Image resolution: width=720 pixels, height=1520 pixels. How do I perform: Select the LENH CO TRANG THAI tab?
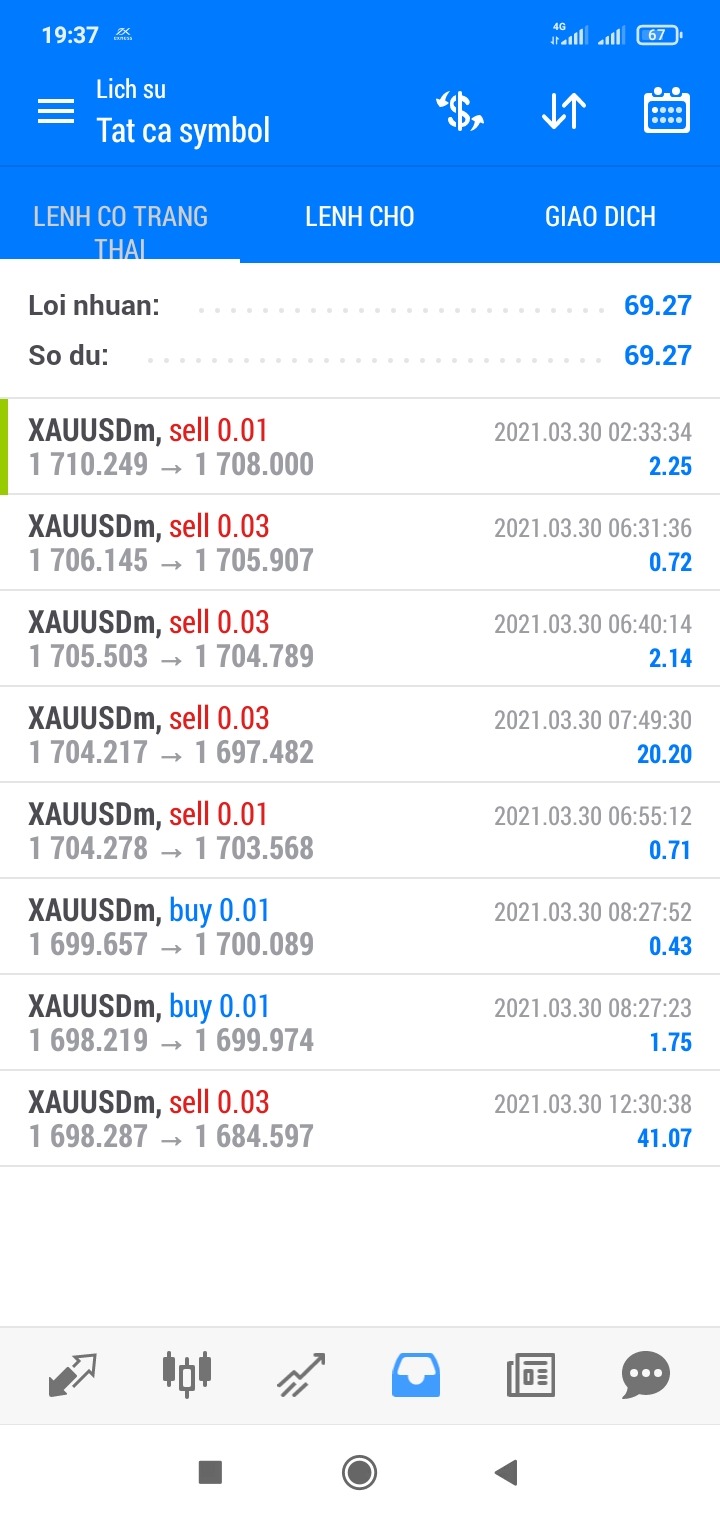pyautogui.click(x=120, y=230)
